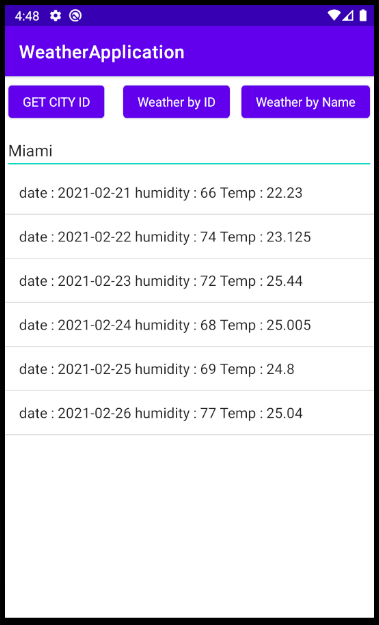Choose the 2021-02-23 weather row
Viewport: 379px width, 625px height.
point(189,281)
